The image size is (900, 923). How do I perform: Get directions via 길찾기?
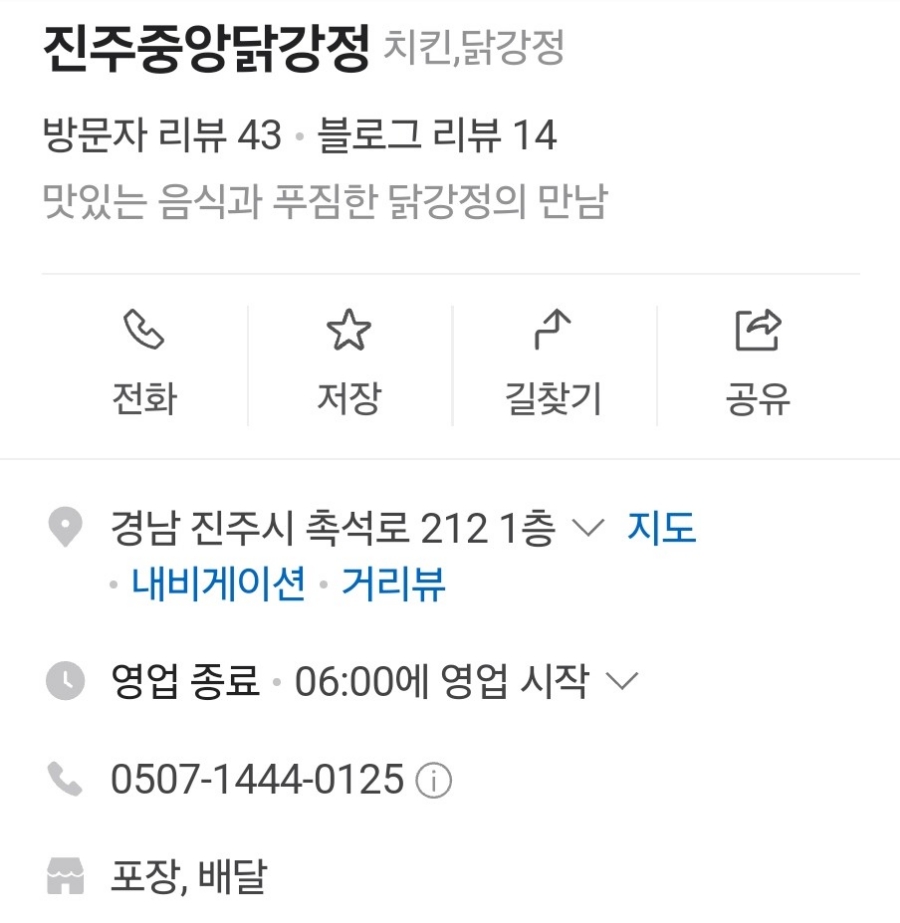[x=554, y=363]
